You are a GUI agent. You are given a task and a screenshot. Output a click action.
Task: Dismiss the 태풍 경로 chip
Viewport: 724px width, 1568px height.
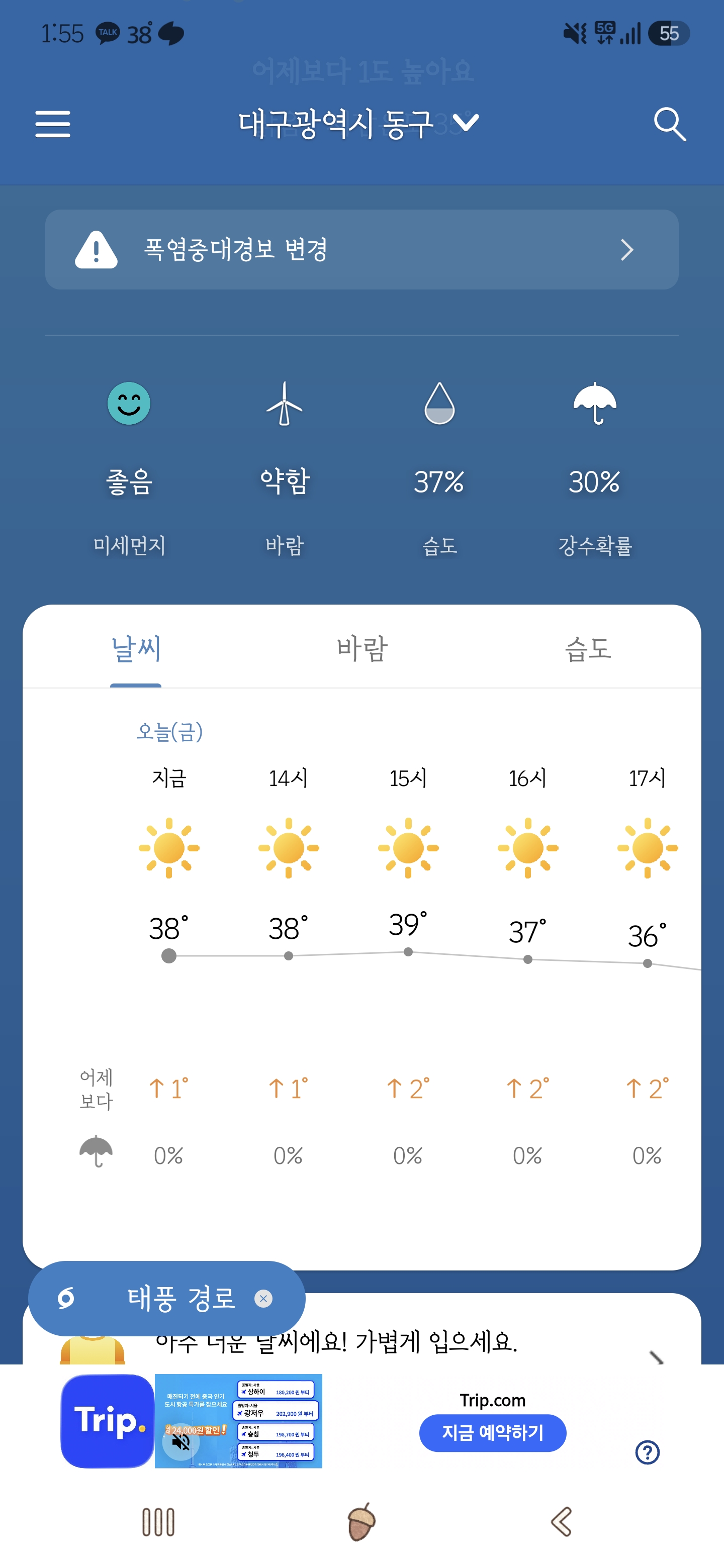coord(263,1298)
